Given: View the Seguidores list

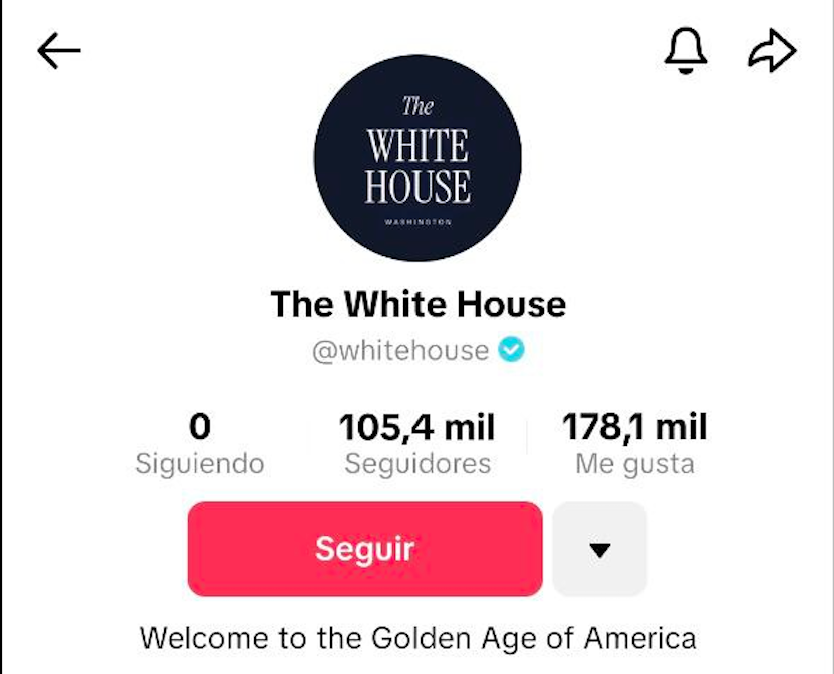Looking at the screenshot, I should click(417, 444).
